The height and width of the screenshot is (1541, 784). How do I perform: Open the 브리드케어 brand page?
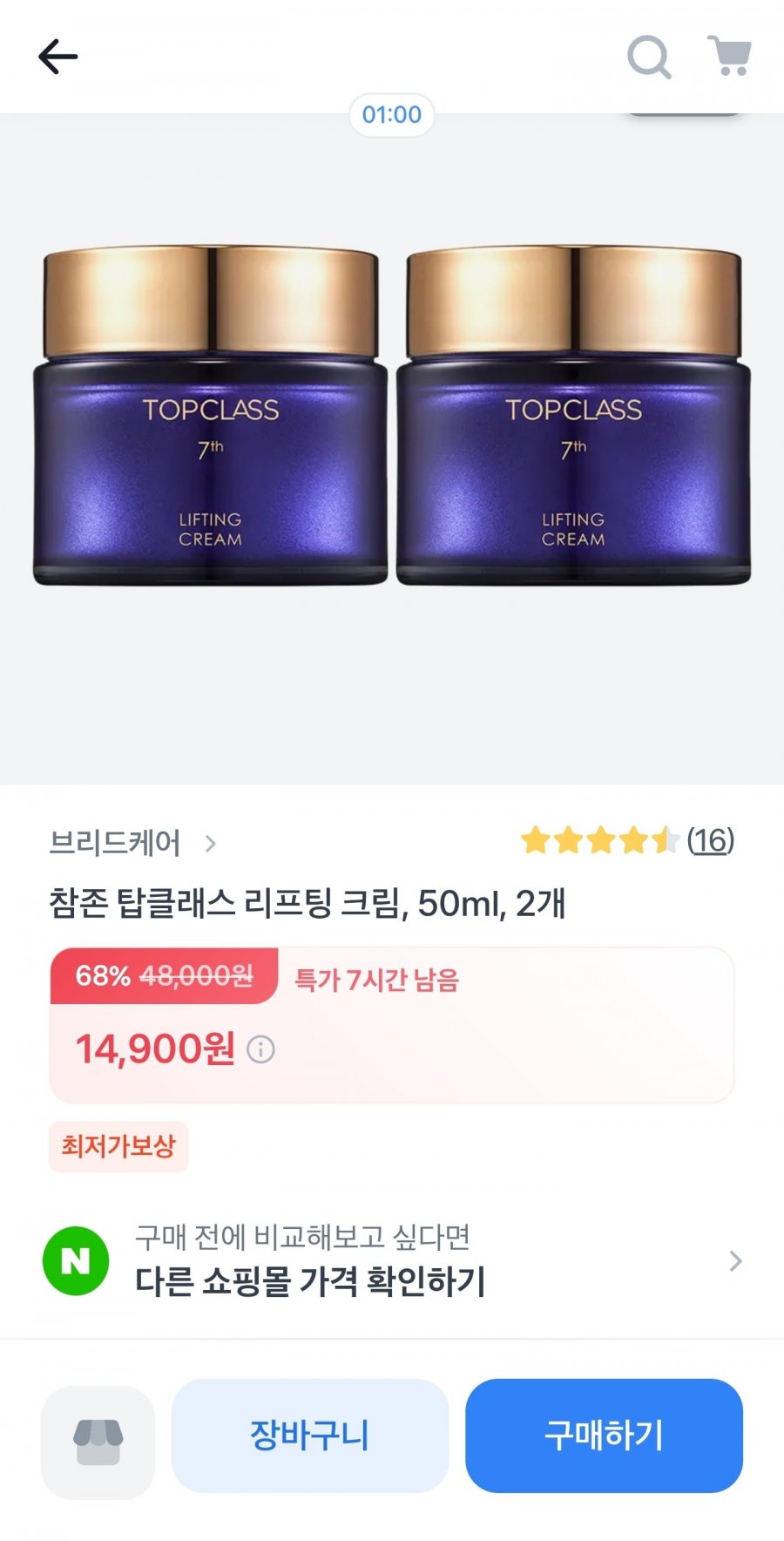pyautogui.click(x=132, y=843)
